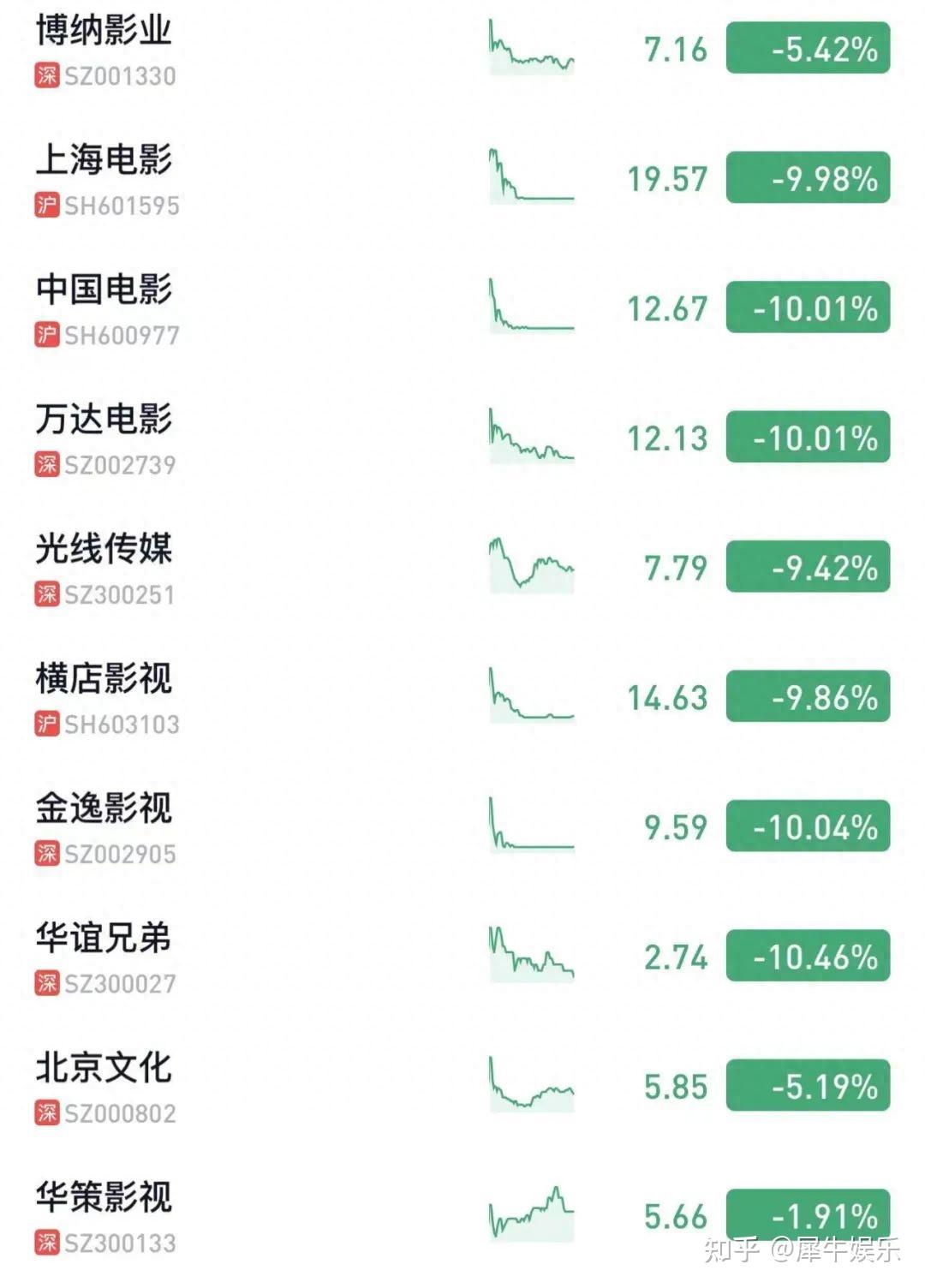Click the 沪 exchange badge for 中国电影

[x=45, y=337]
